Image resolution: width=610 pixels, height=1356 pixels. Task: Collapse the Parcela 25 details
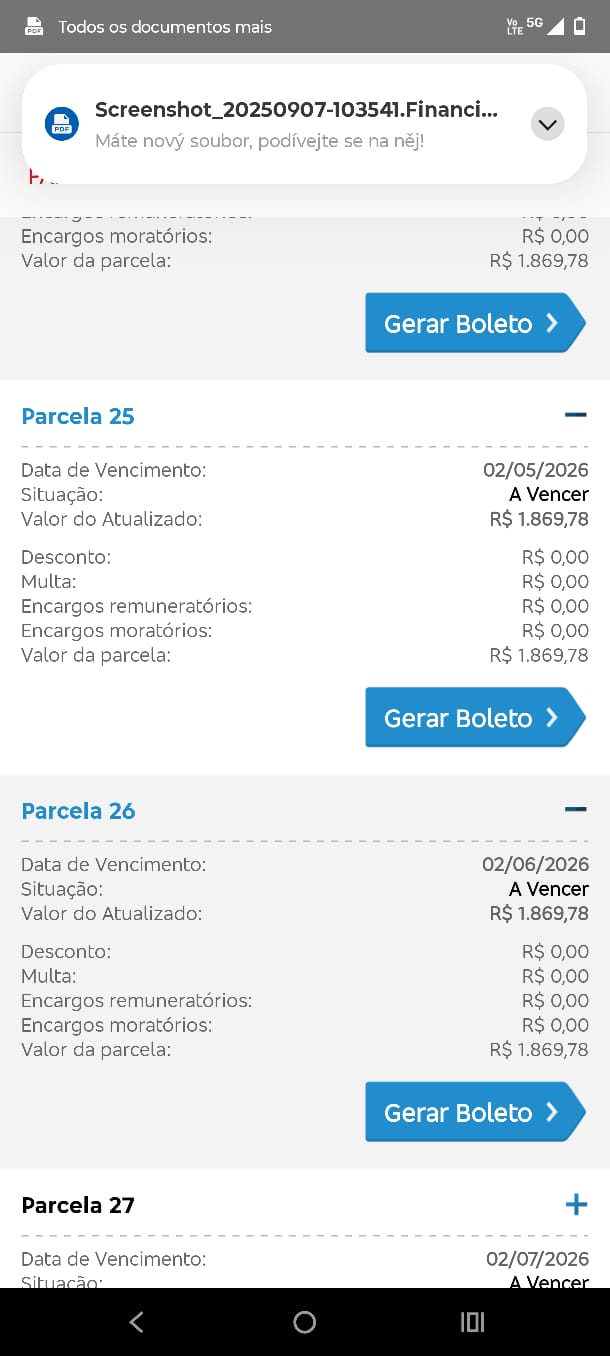click(575, 415)
